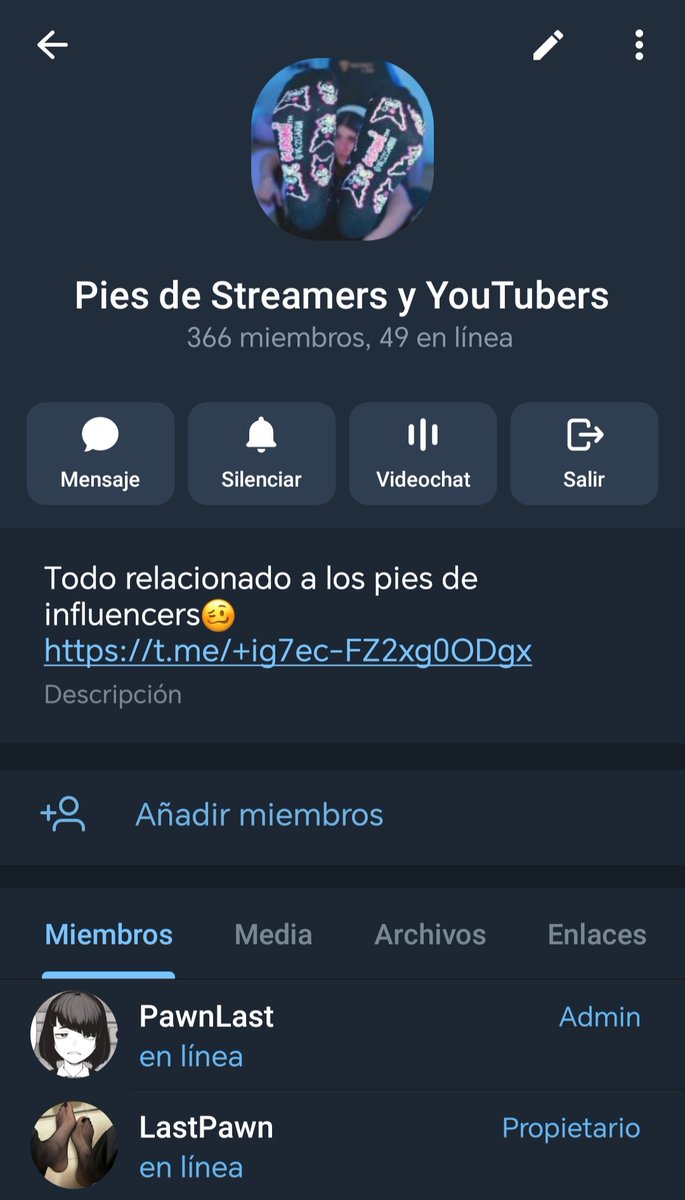Open owner LastPawn's profile
Image resolution: width=685 pixels, height=1200 pixels.
point(206,1145)
